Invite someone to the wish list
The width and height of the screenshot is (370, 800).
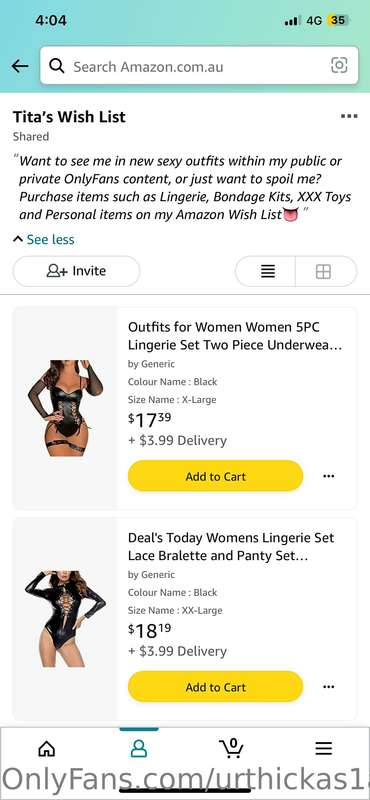point(76,271)
